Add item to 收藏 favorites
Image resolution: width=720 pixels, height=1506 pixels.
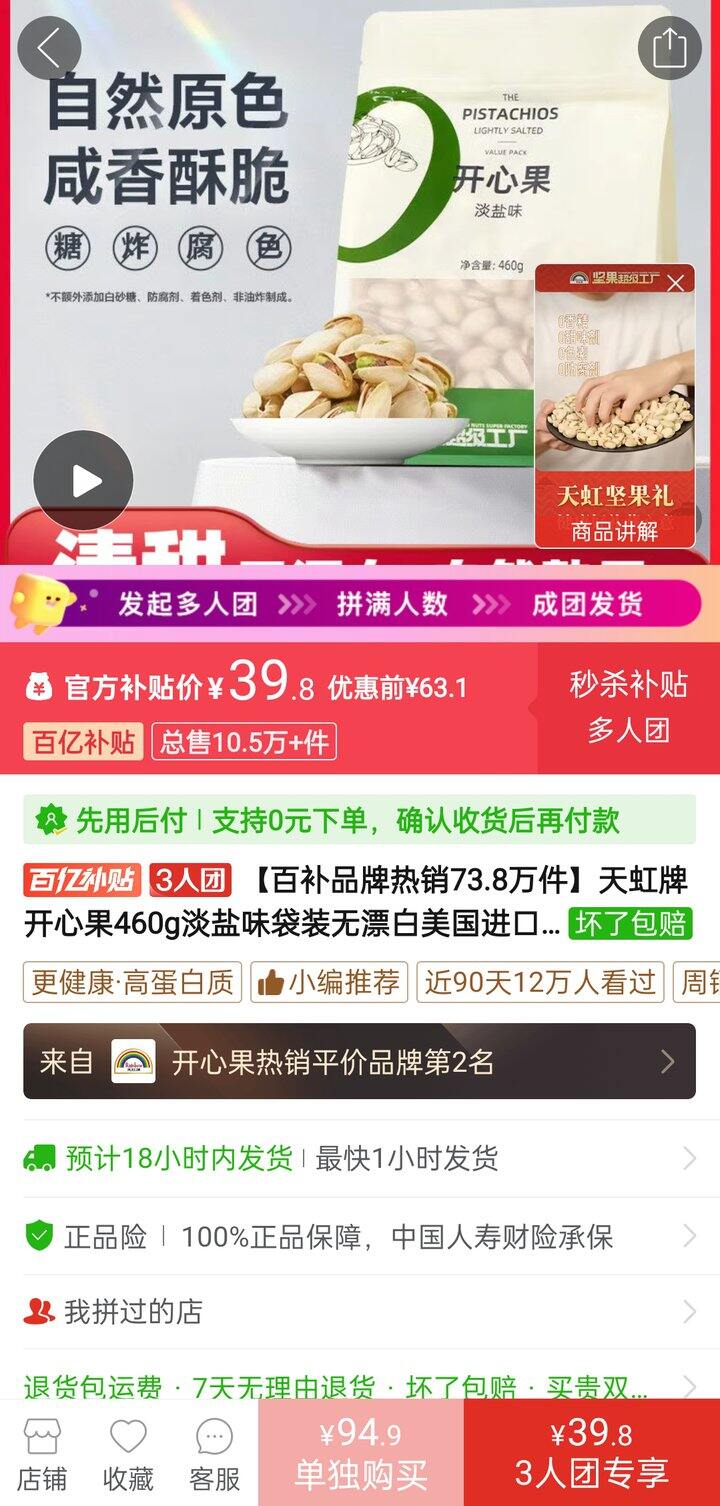(x=128, y=1456)
